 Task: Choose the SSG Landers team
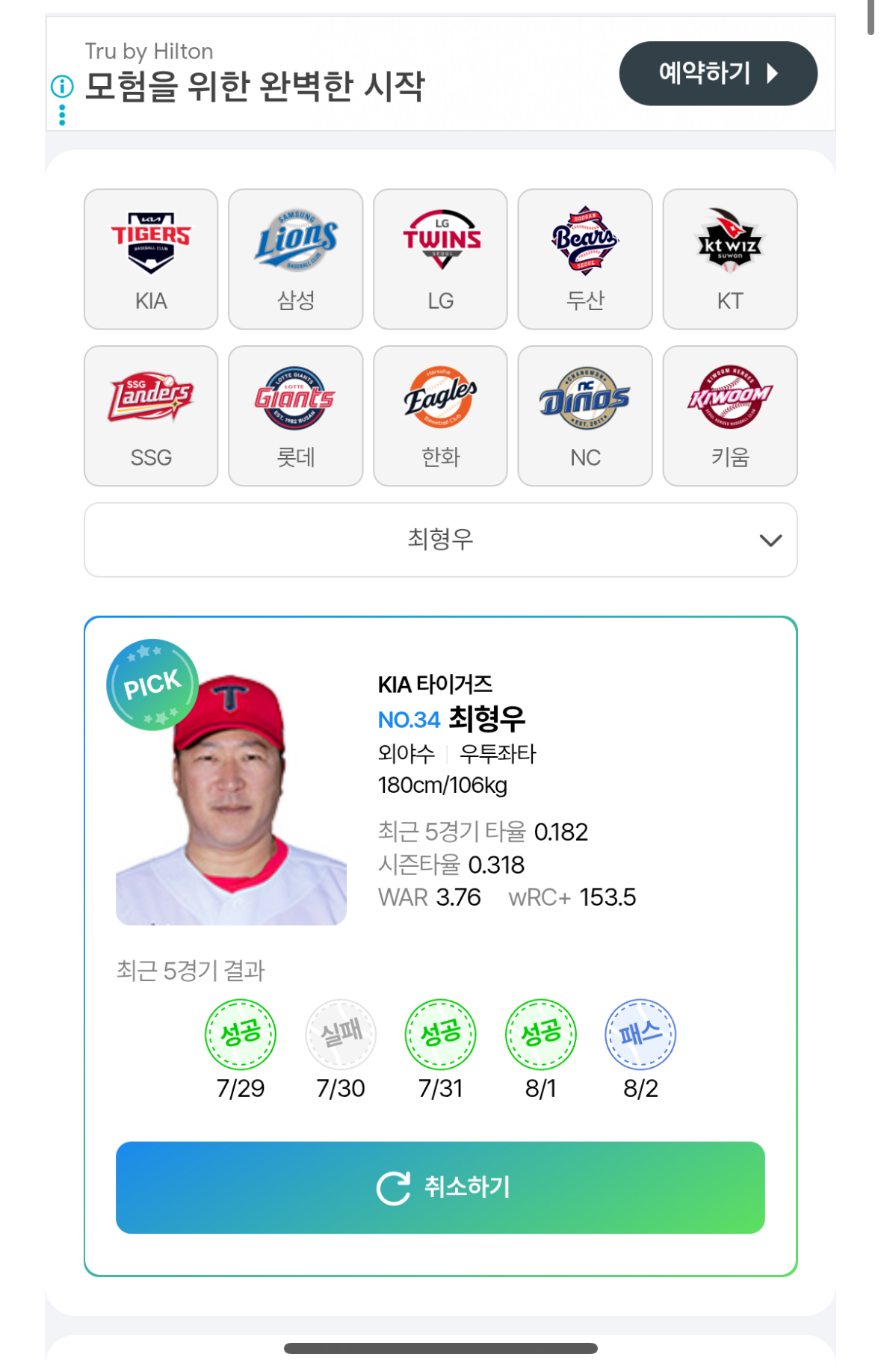coord(151,415)
